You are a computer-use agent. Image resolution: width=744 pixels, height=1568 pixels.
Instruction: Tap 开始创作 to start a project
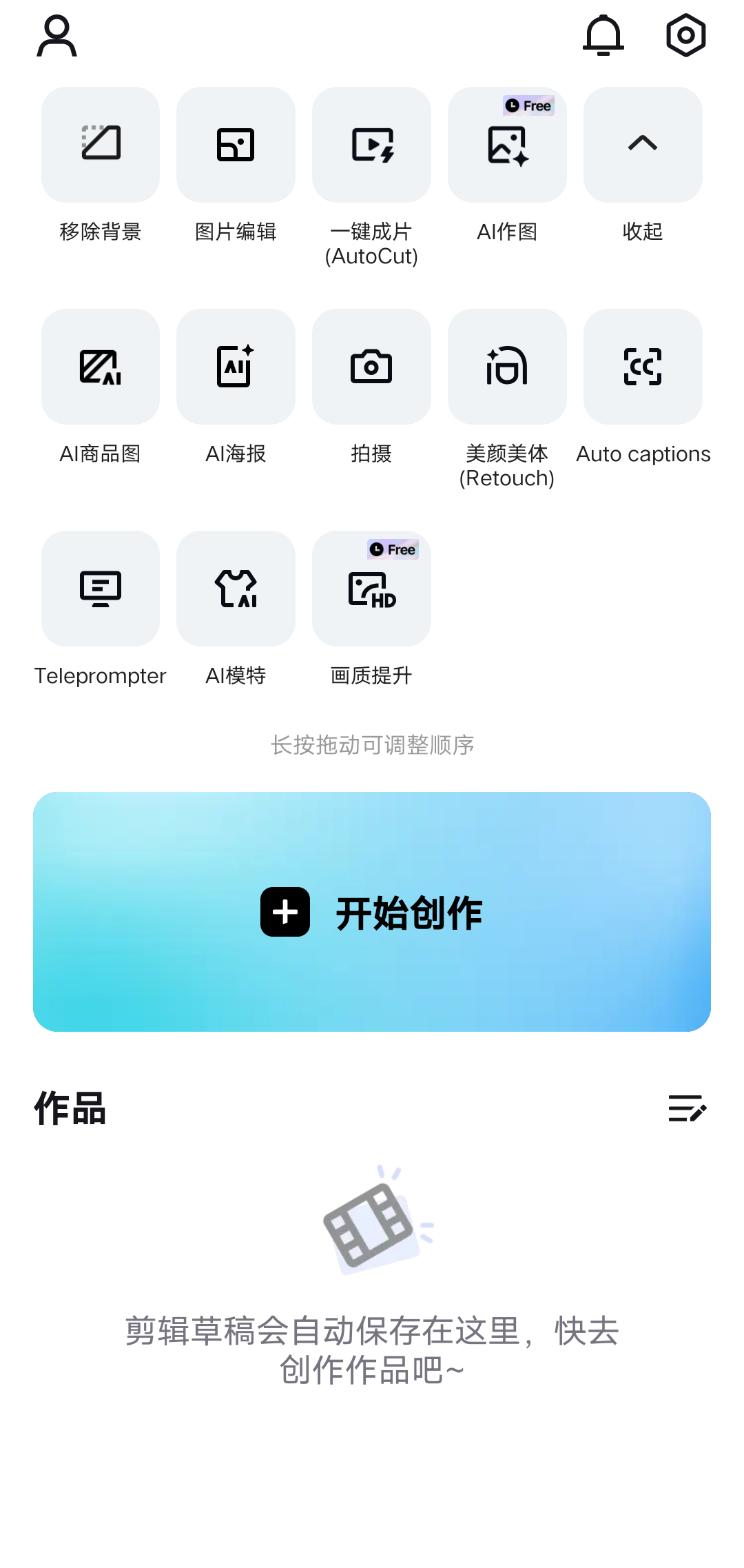pos(372,912)
